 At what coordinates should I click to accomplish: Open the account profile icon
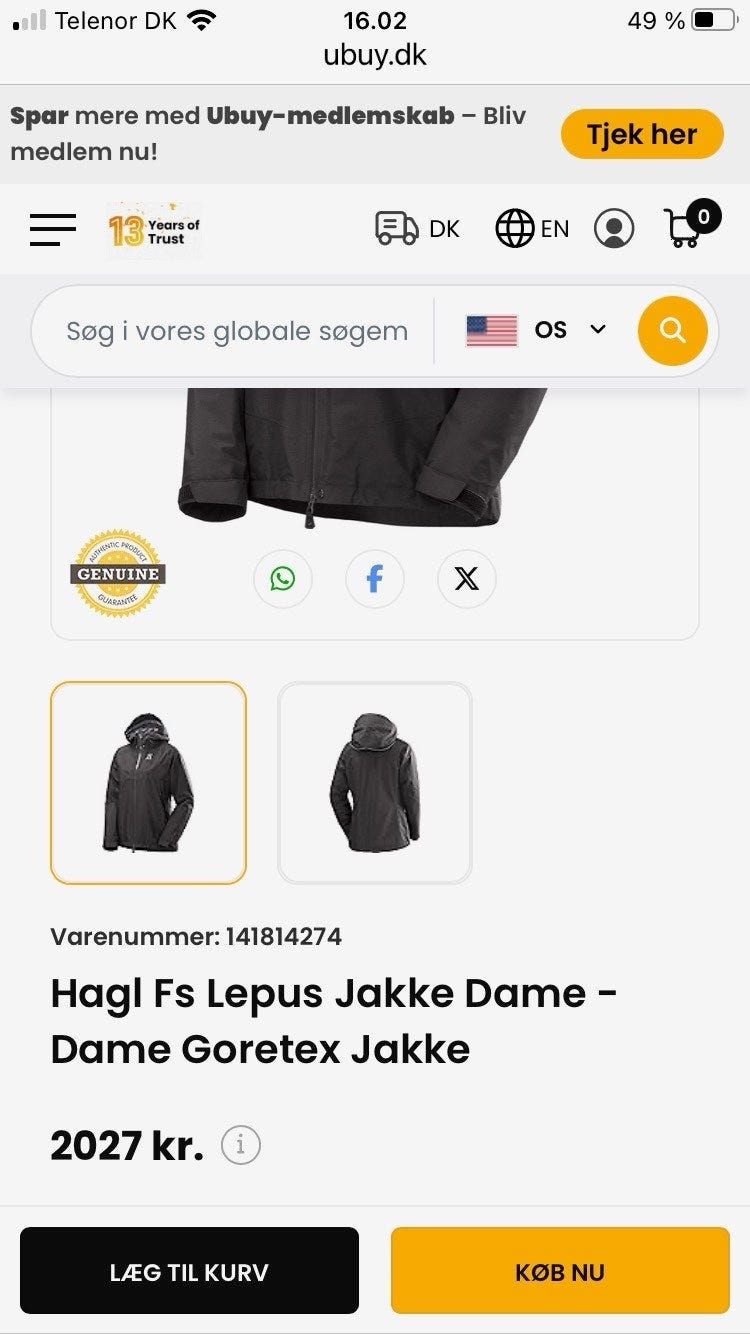[614, 228]
